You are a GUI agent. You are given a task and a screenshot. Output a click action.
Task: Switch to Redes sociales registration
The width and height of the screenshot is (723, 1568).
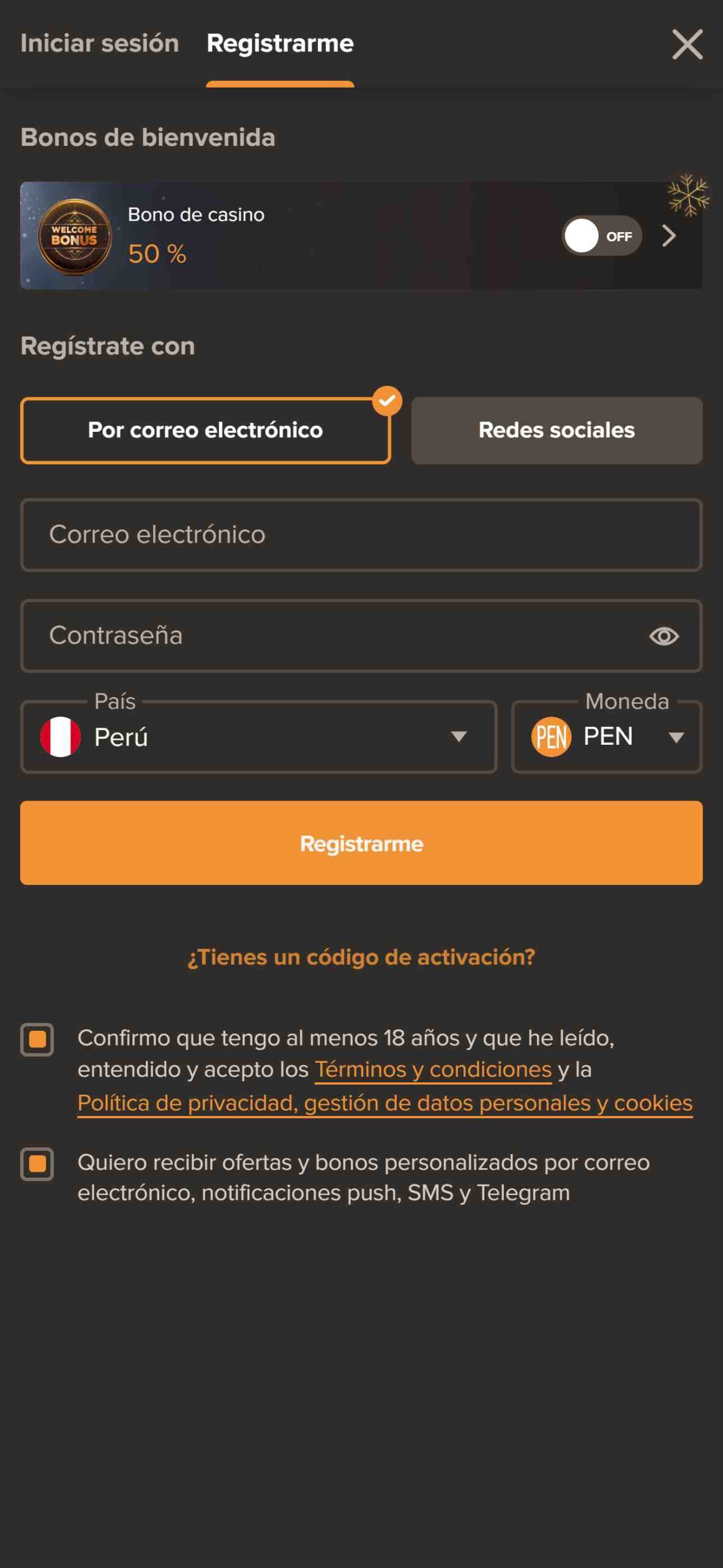coord(556,430)
